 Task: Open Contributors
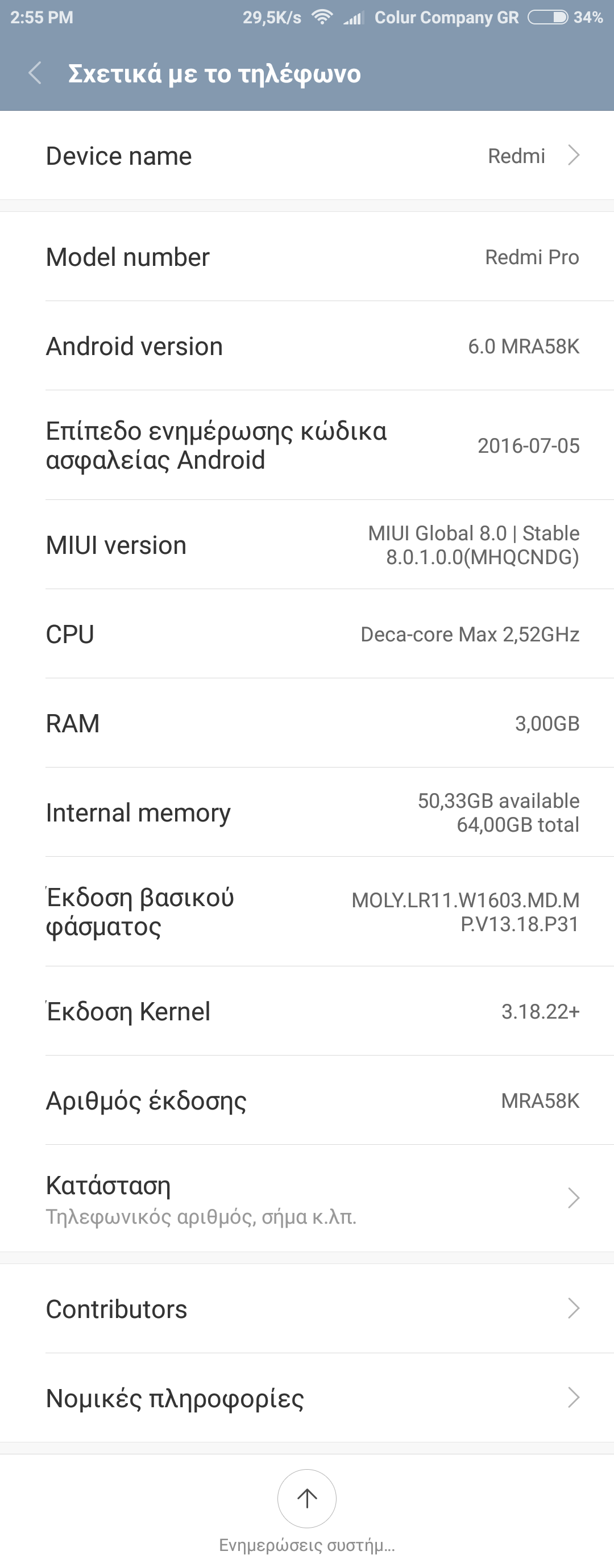click(307, 1309)
